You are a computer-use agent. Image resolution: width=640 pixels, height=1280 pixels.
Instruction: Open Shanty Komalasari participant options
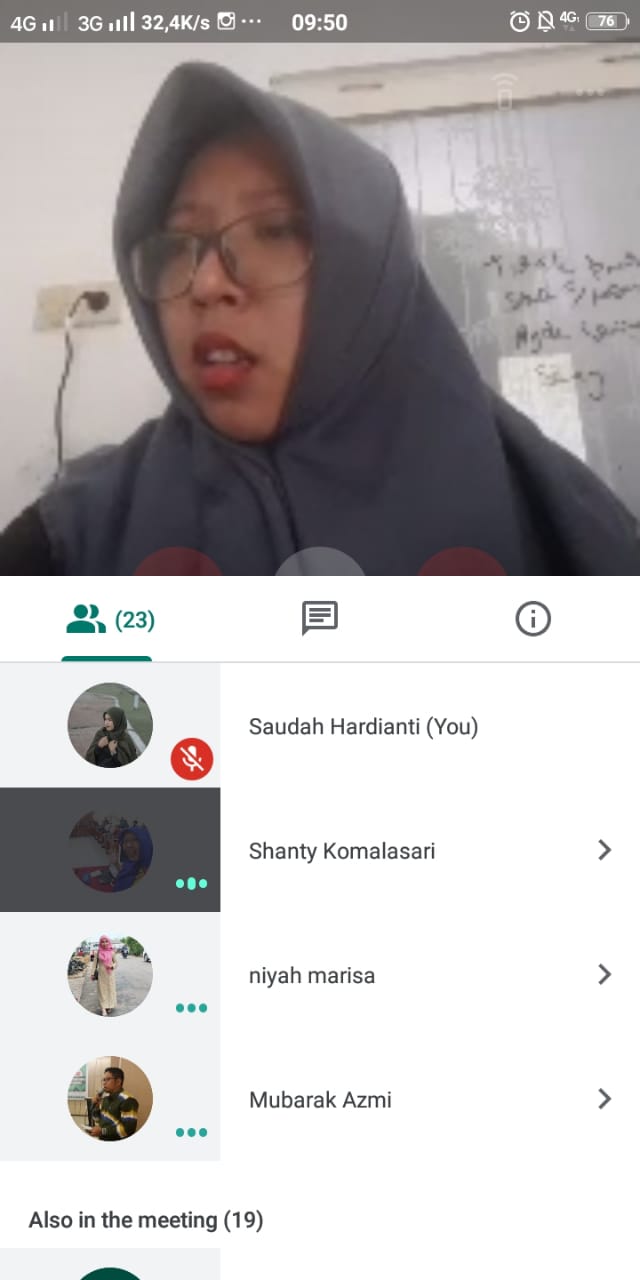click(x=604, y=850)
